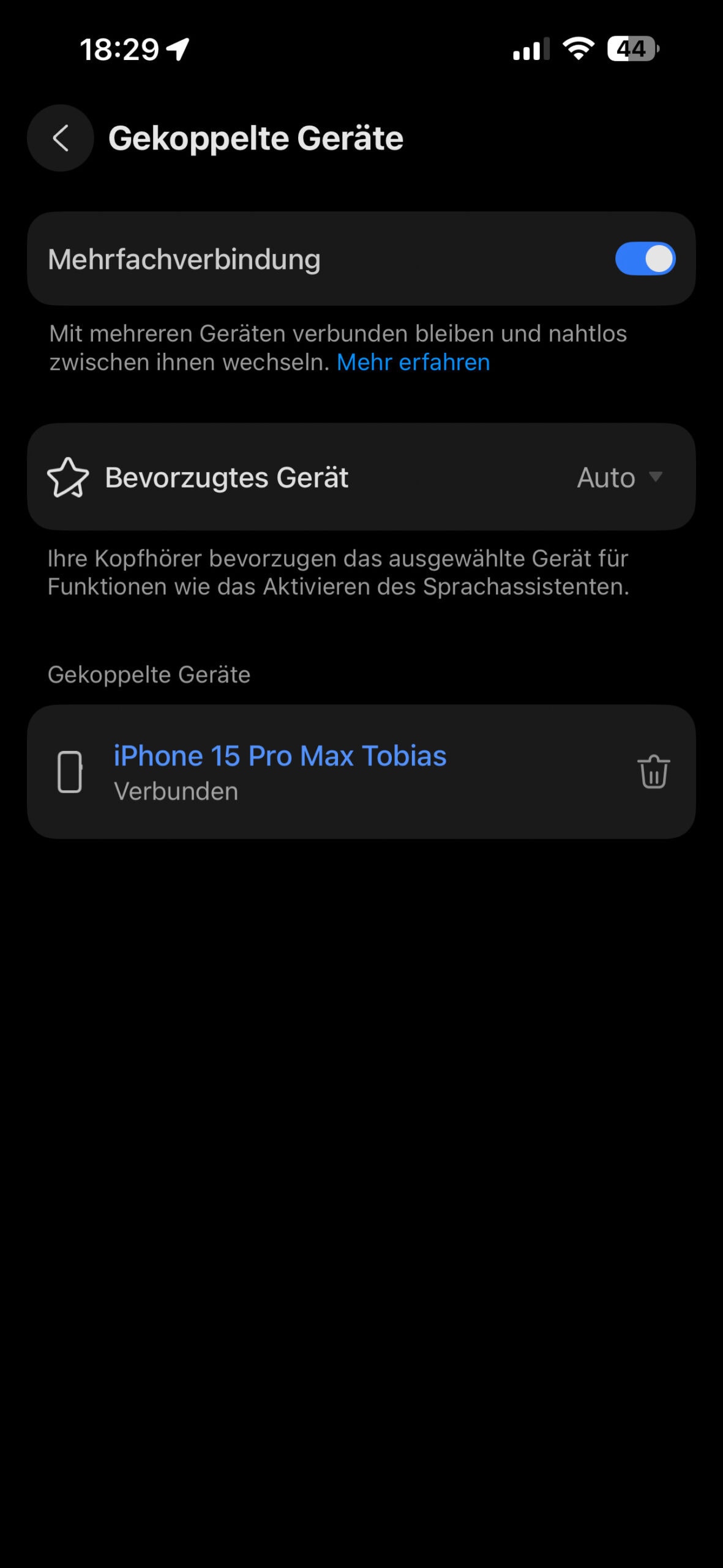The height and width of the screenshot is (1568, 723).
Task: Delete iPhone 15 Pro Max Tobias pairing
Action: [653, 771]
